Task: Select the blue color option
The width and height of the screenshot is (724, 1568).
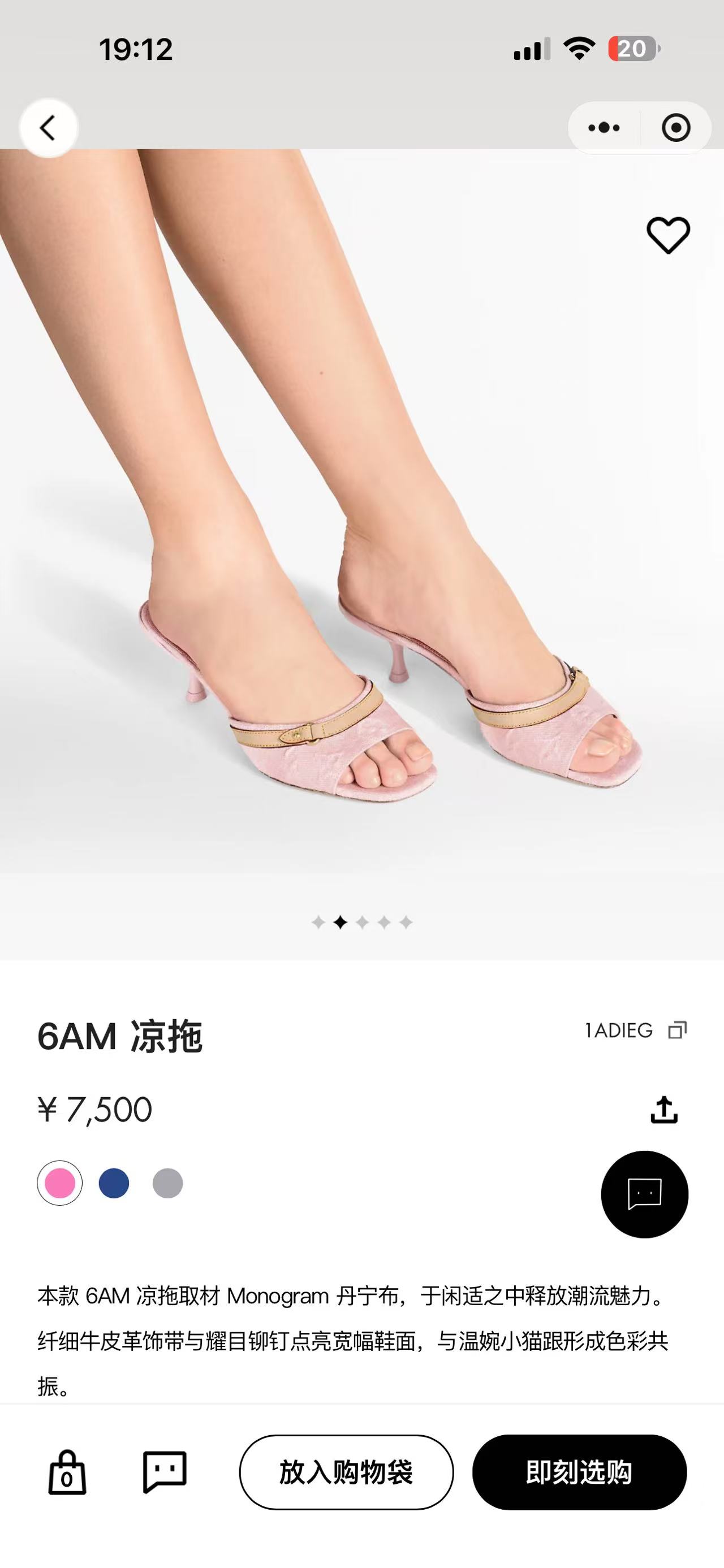Action: pyautogui.click(x=114, y=1183)
